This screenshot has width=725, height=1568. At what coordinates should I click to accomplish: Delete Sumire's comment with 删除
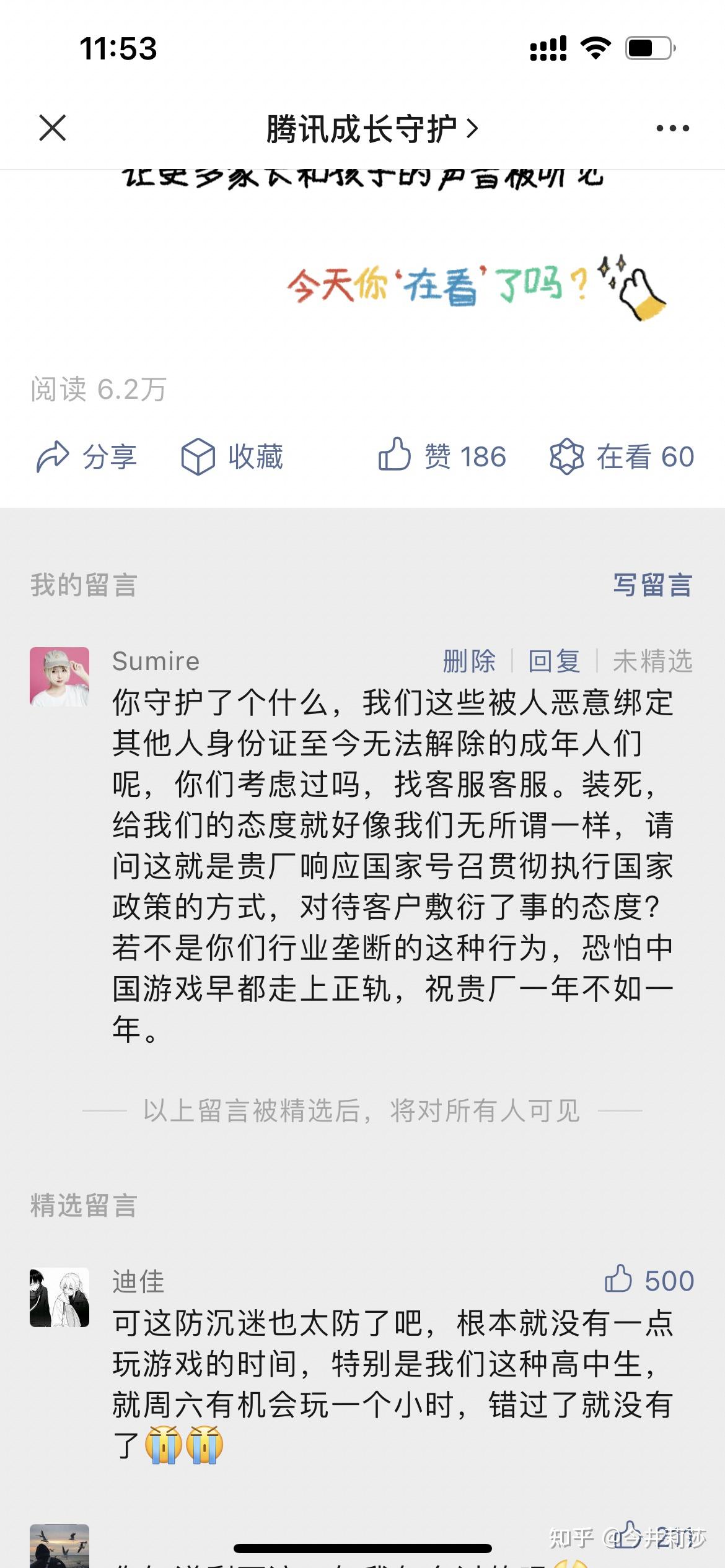(469, 661)
